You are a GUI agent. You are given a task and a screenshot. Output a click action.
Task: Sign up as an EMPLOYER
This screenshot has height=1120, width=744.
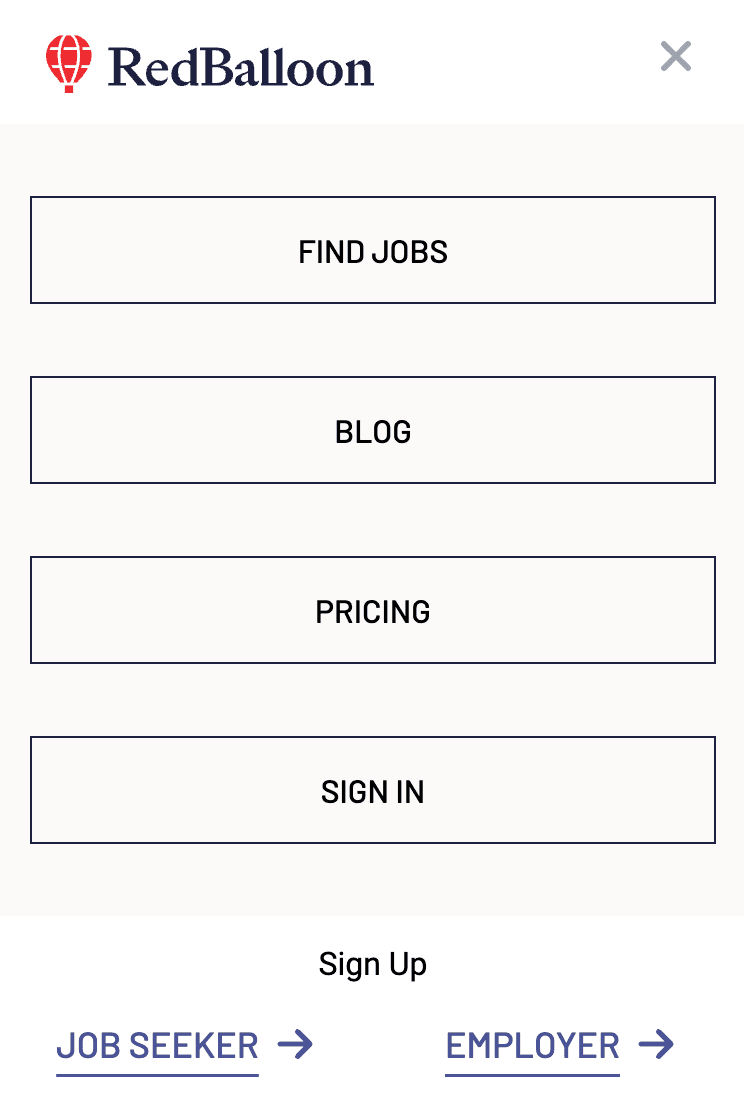(531, 1044)
